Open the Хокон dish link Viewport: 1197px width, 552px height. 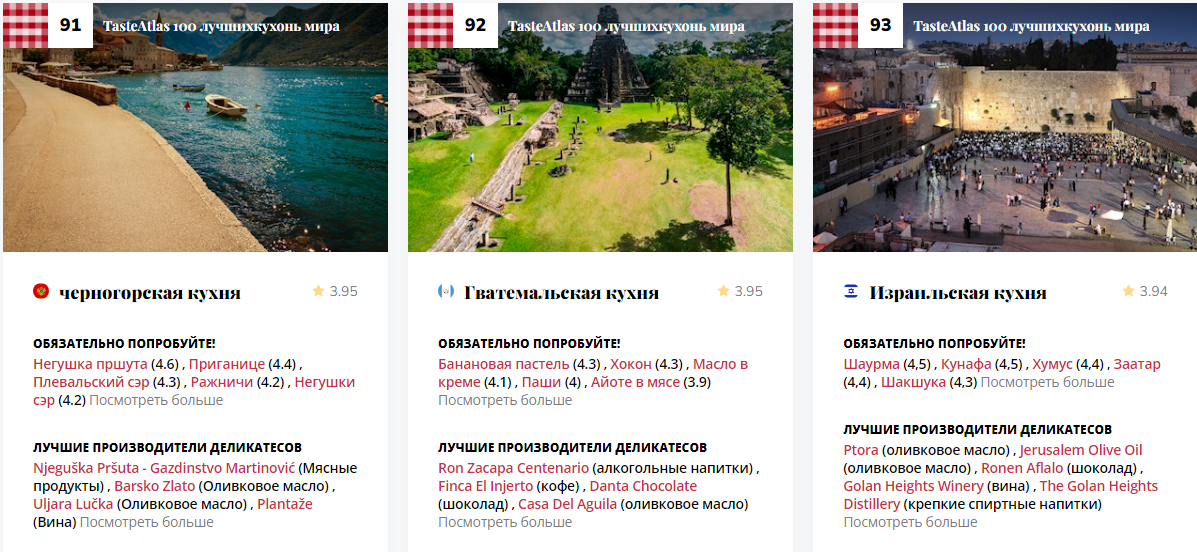coord(630,364)
